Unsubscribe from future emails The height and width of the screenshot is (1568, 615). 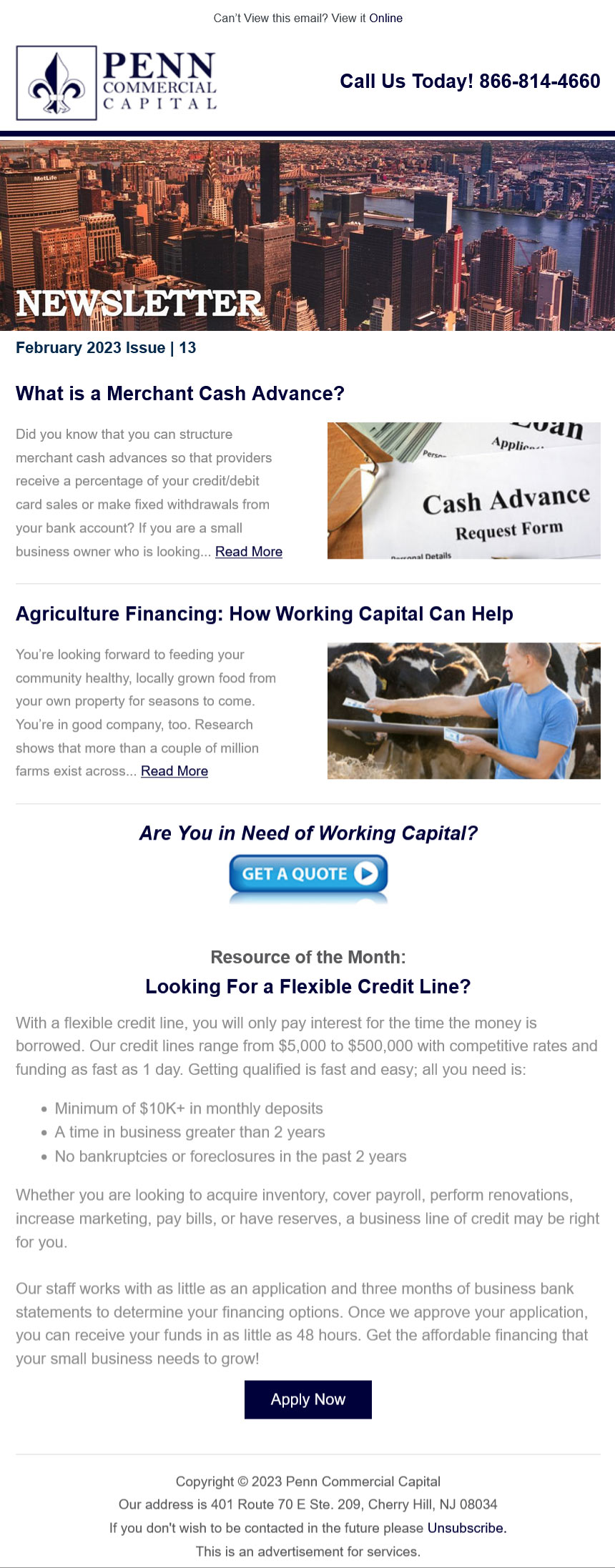466,1528
